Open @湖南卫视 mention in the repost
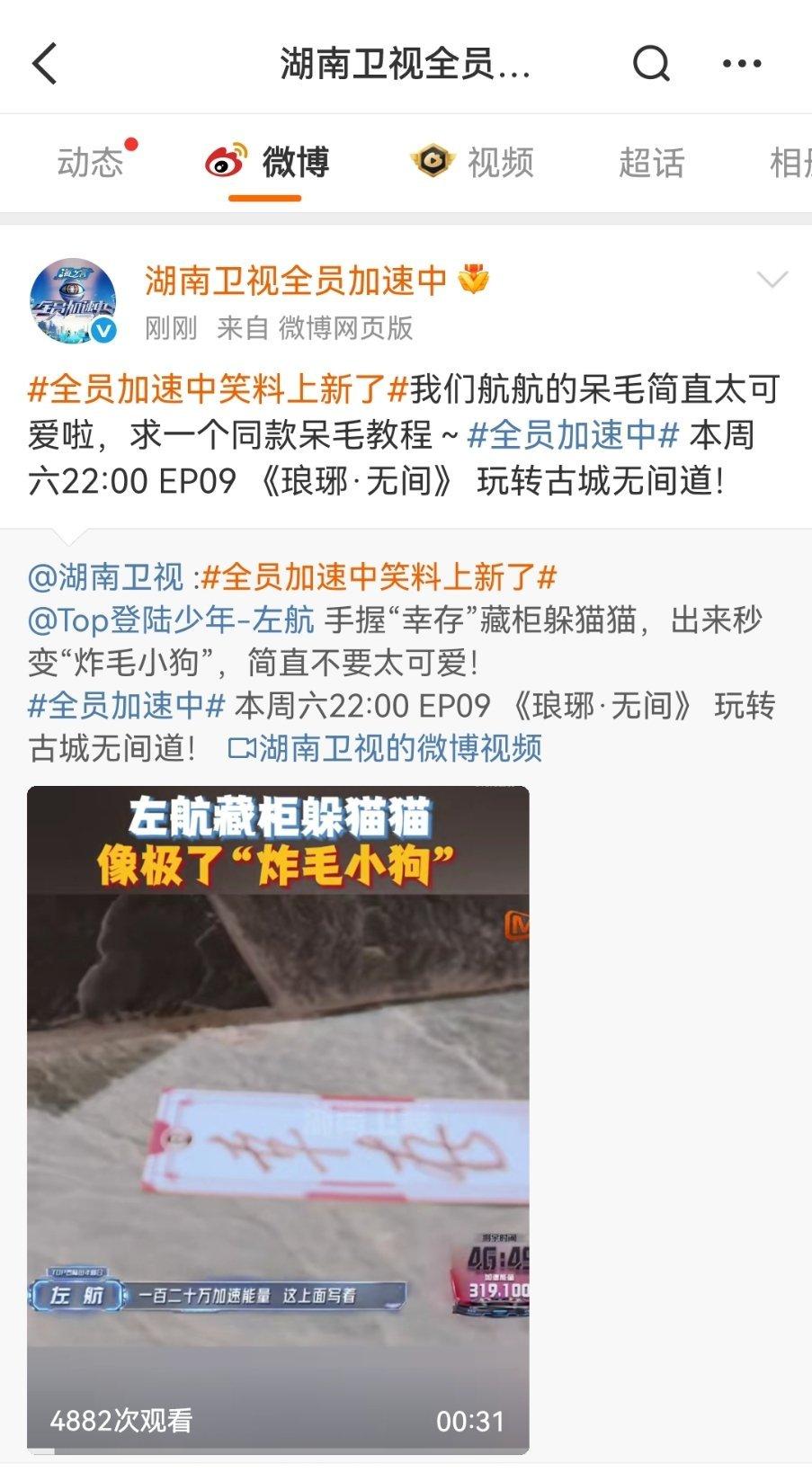This screenshot has height=1481, width=812. coord(105,577)
